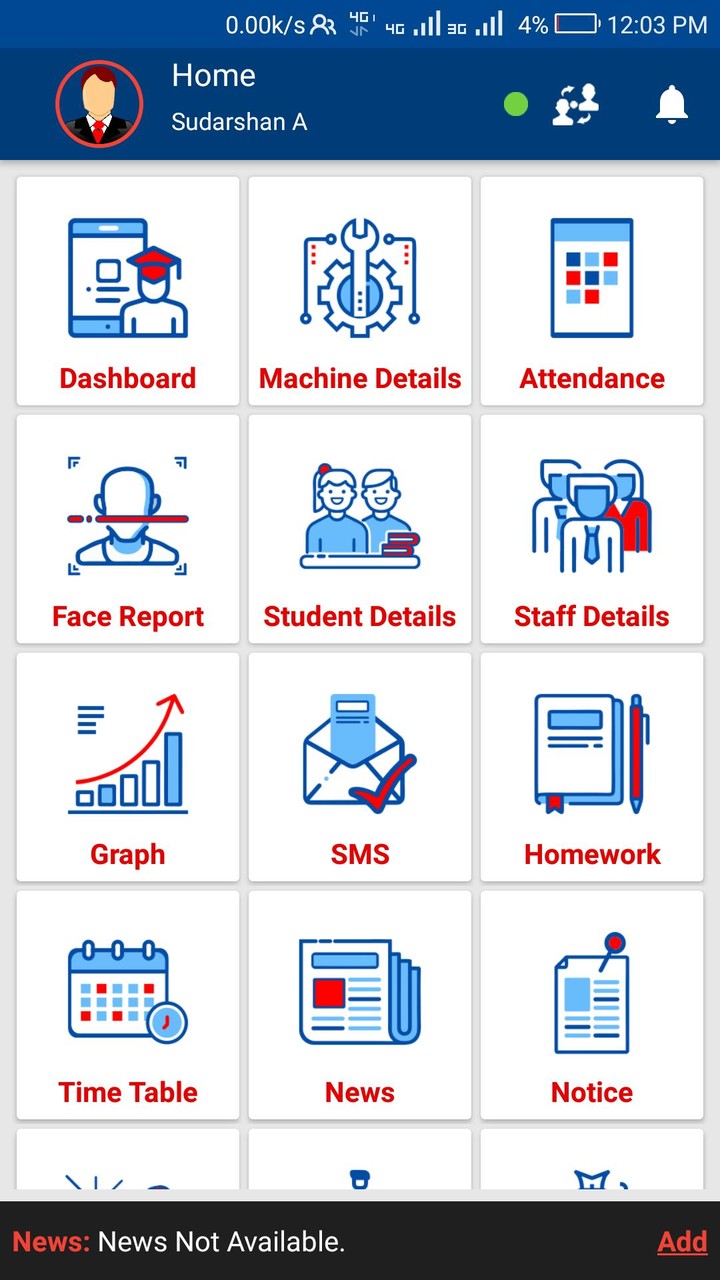Tap the News Not Available ticker message
This screenshot has width=720, height=1280.
221,1241
